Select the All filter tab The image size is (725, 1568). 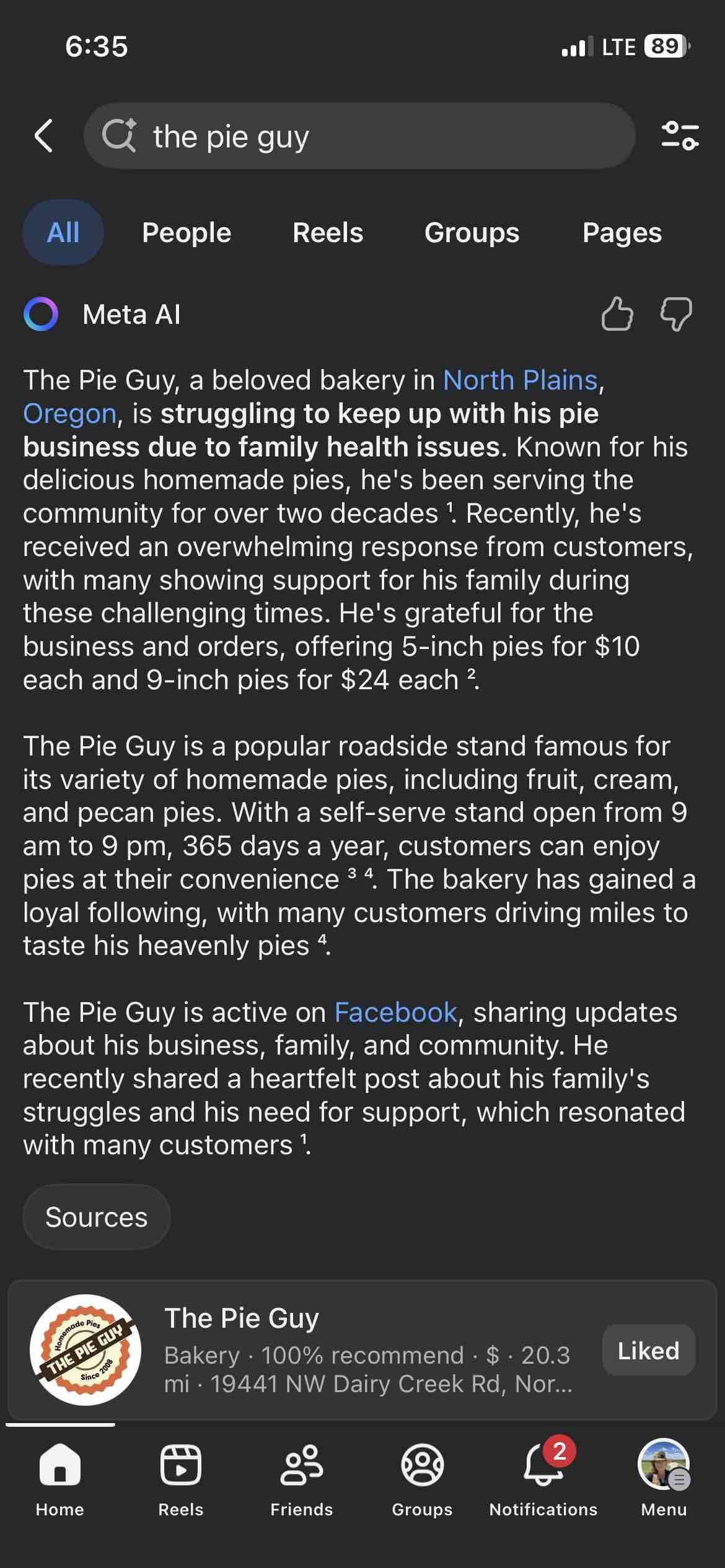pos(63,233)
